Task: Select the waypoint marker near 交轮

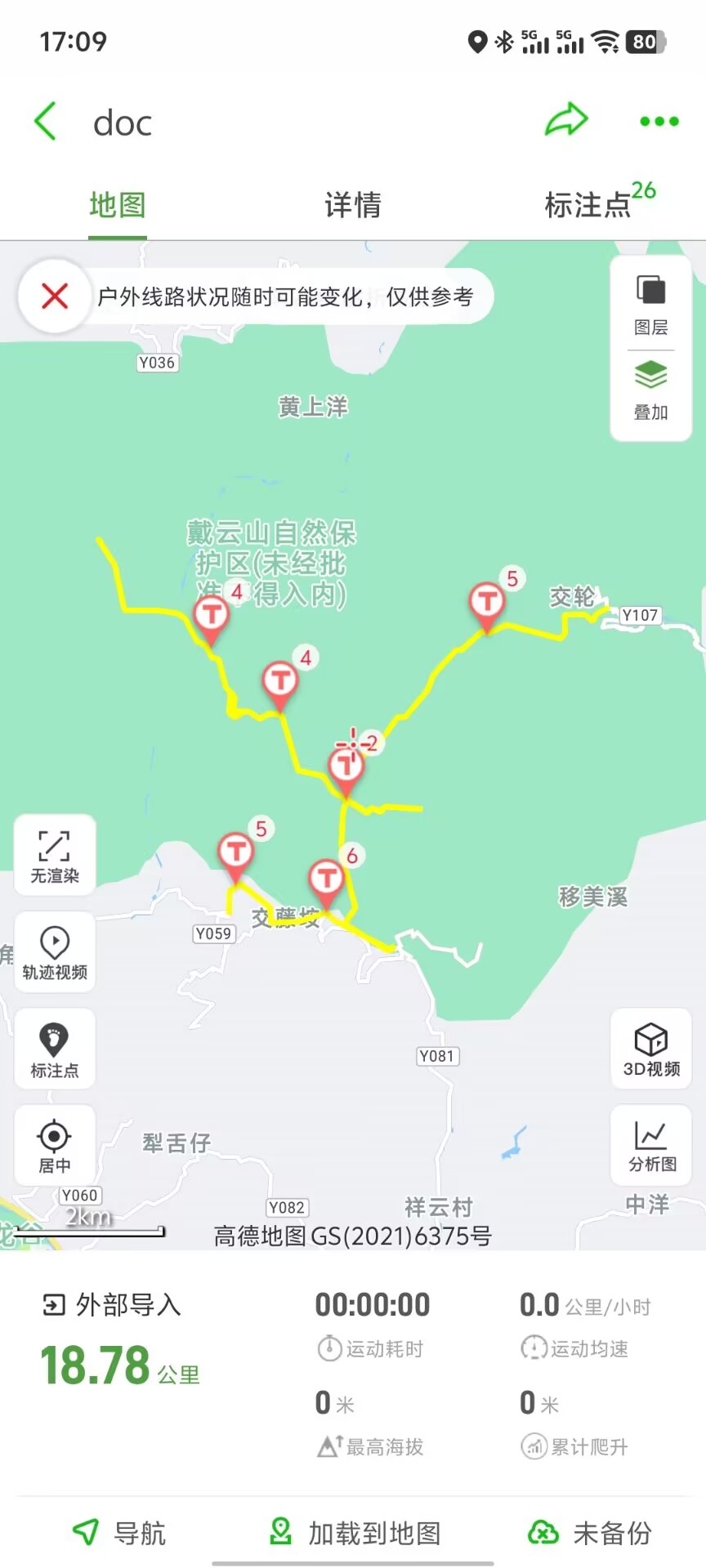Action: coord(487,604)
